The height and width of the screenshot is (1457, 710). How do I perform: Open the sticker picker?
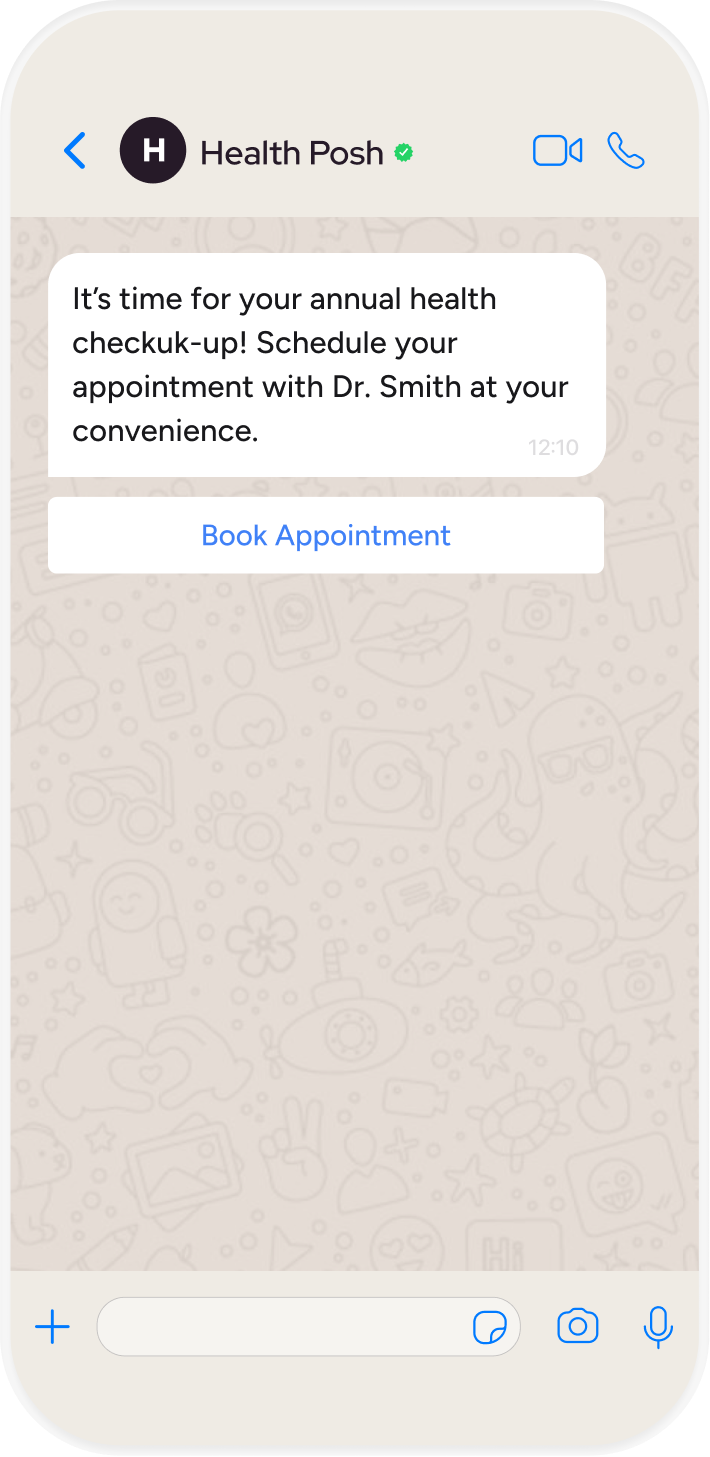489,1328
